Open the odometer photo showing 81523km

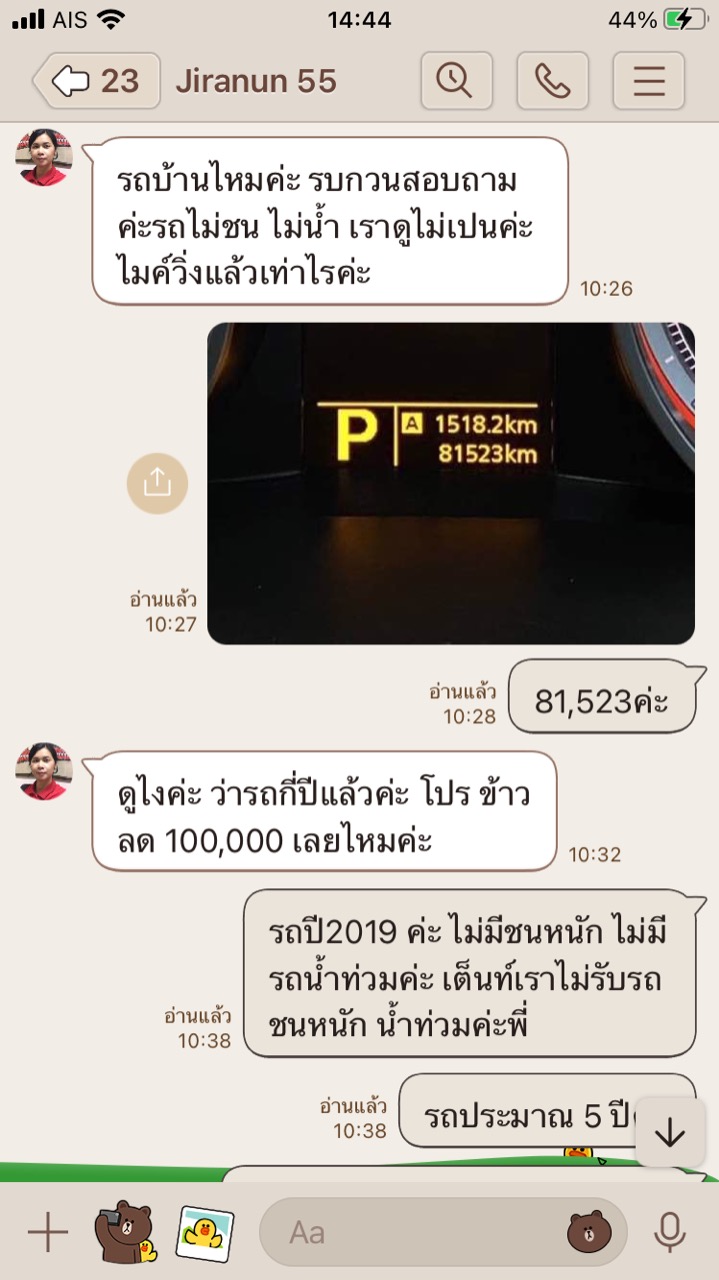coord(450,482)
